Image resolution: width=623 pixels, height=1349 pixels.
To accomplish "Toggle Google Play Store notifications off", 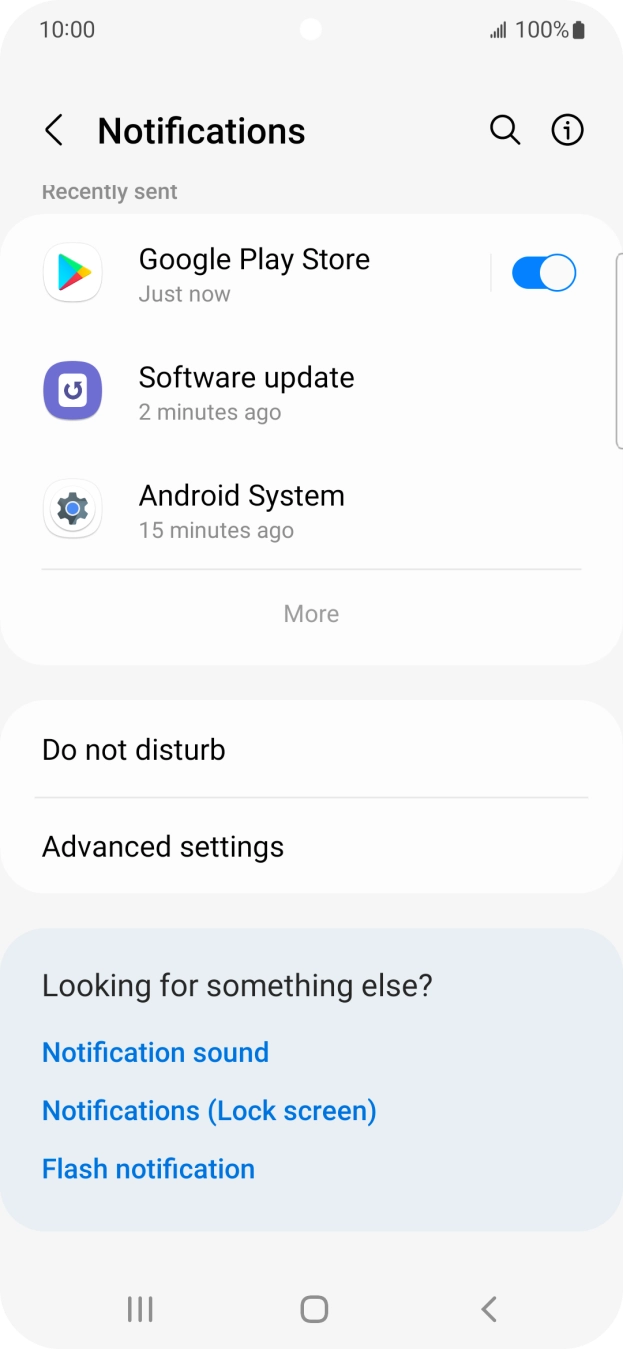I will click(x=544, y=273).
